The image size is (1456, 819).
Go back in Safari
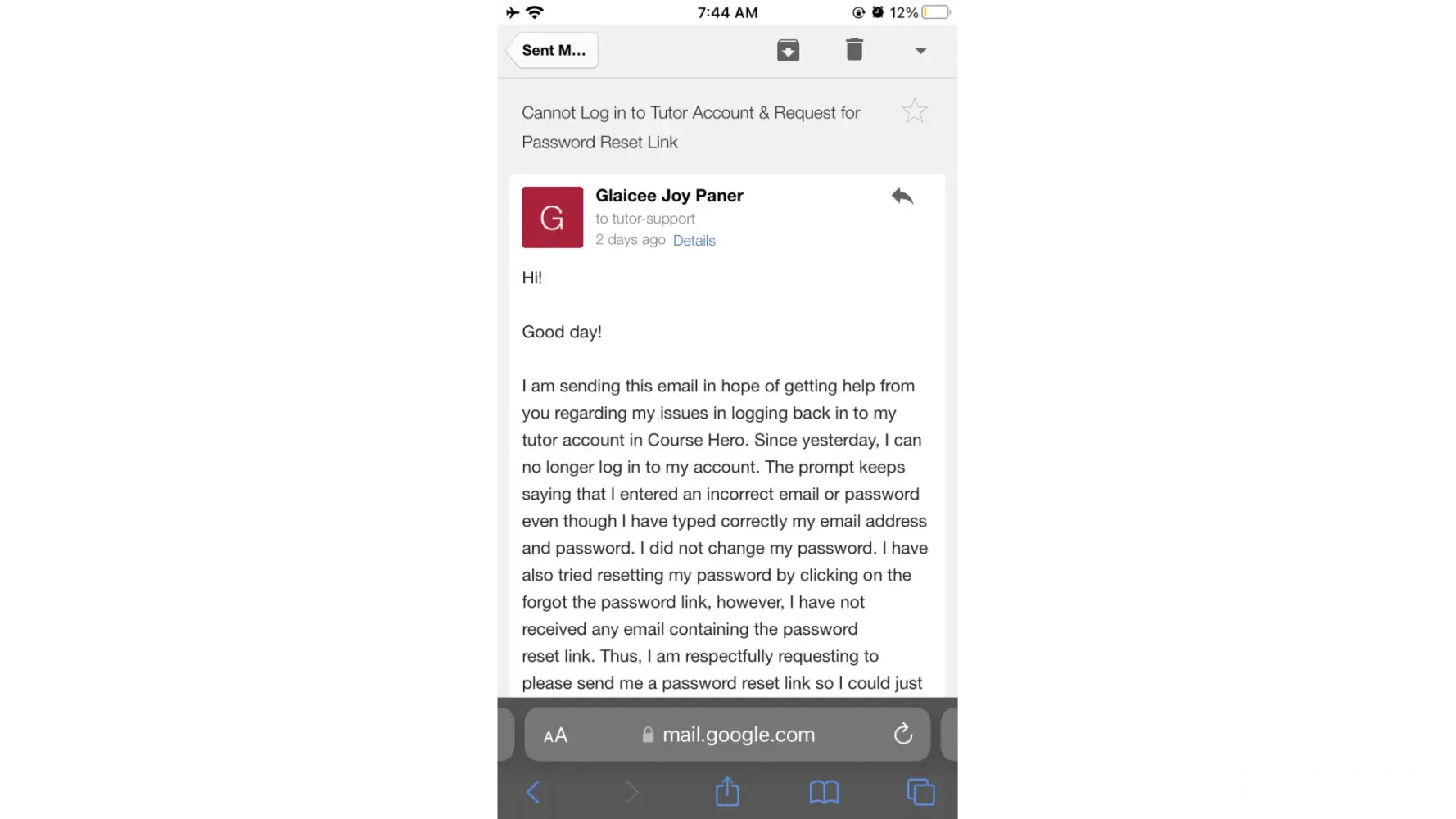point(533,792)
